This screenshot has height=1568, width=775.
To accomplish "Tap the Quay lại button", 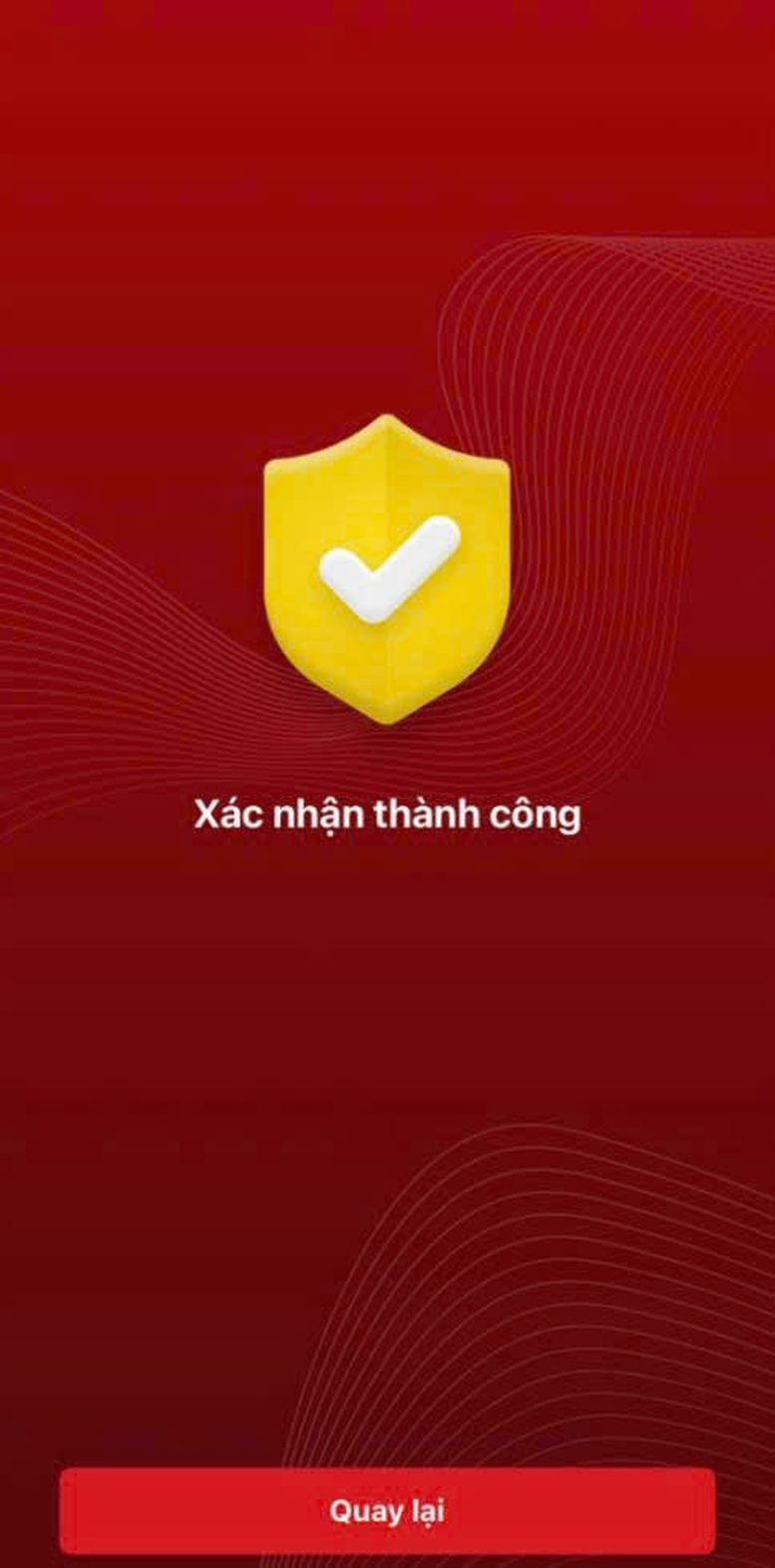I will tap(387, 1510).
